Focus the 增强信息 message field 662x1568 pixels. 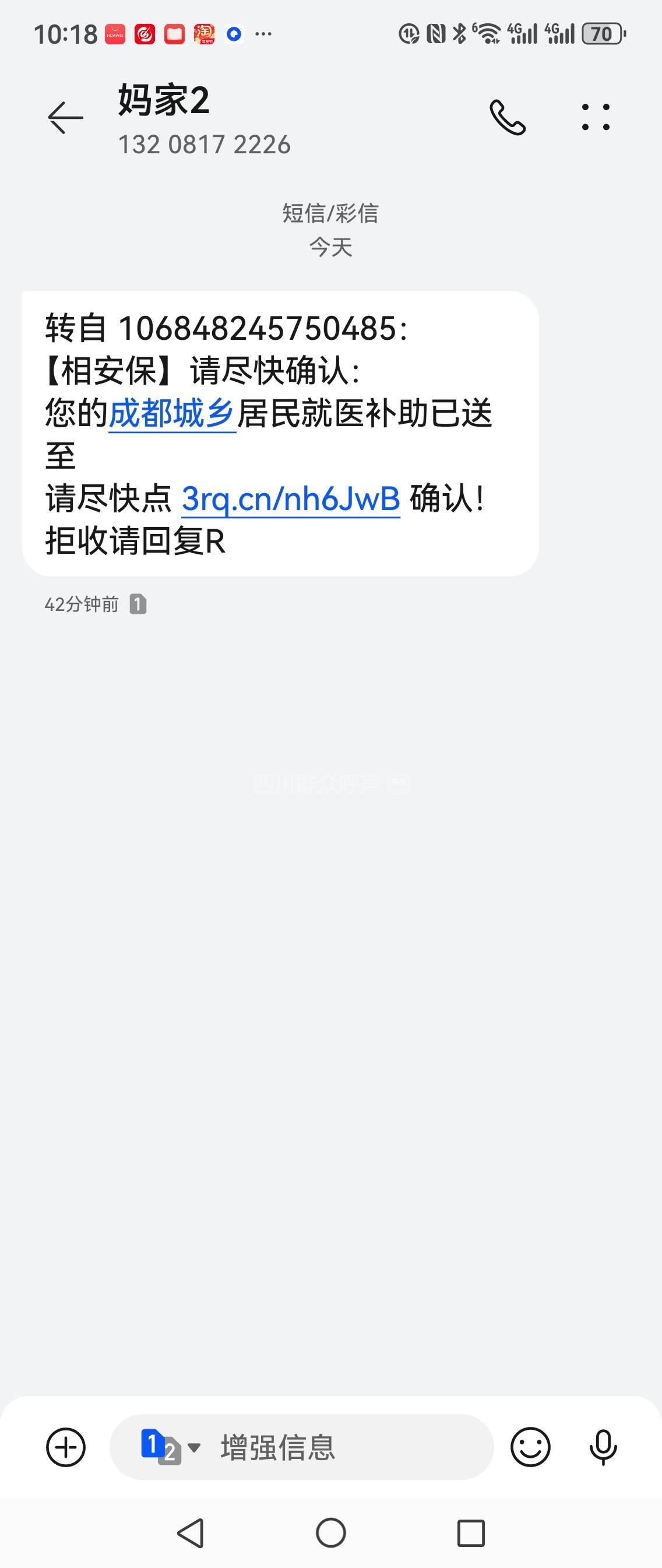(341, 1447)
